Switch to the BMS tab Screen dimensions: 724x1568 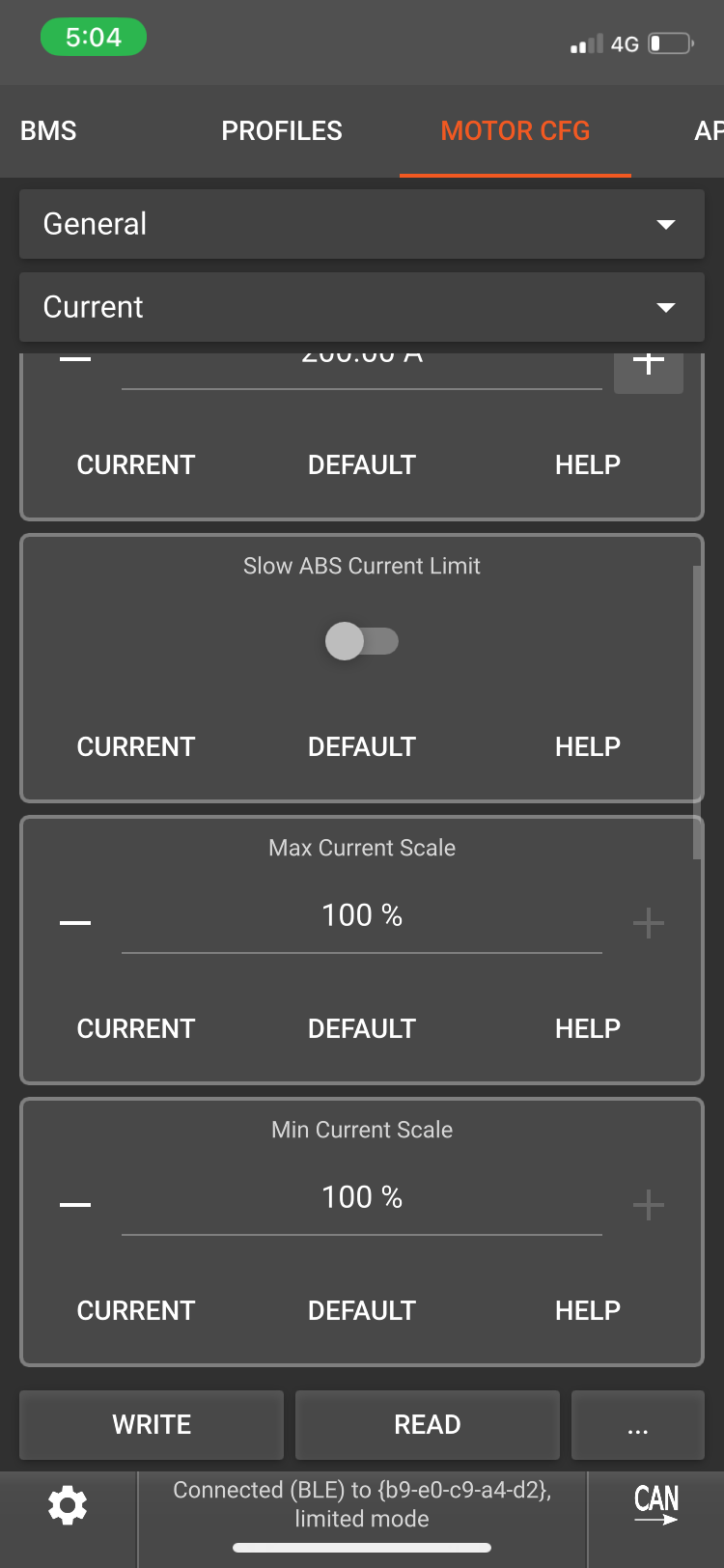click(48, 131)
